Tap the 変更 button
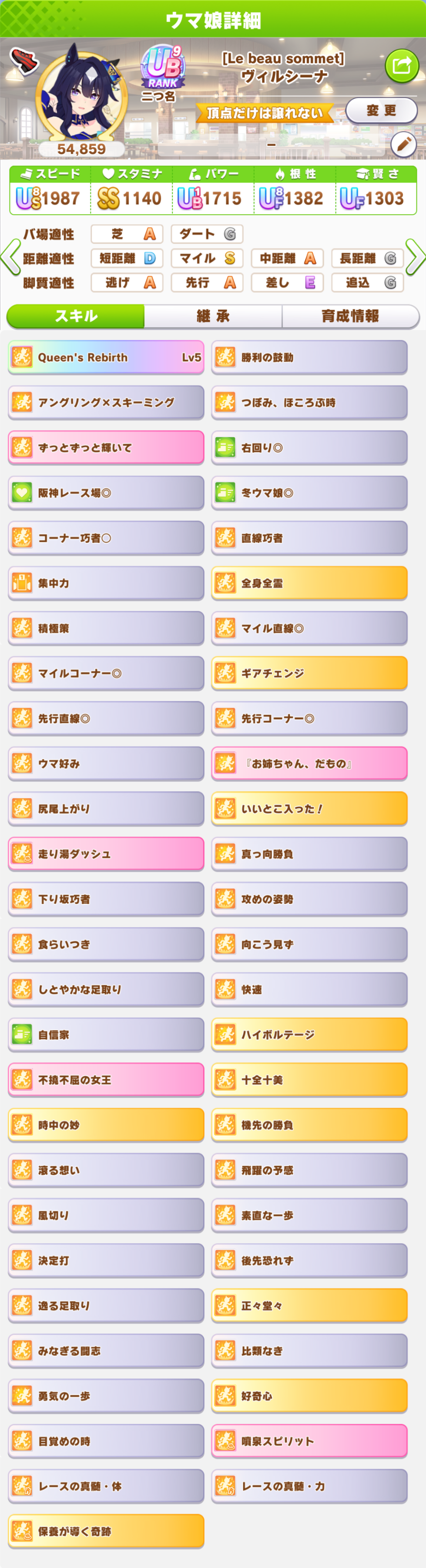 381,111
